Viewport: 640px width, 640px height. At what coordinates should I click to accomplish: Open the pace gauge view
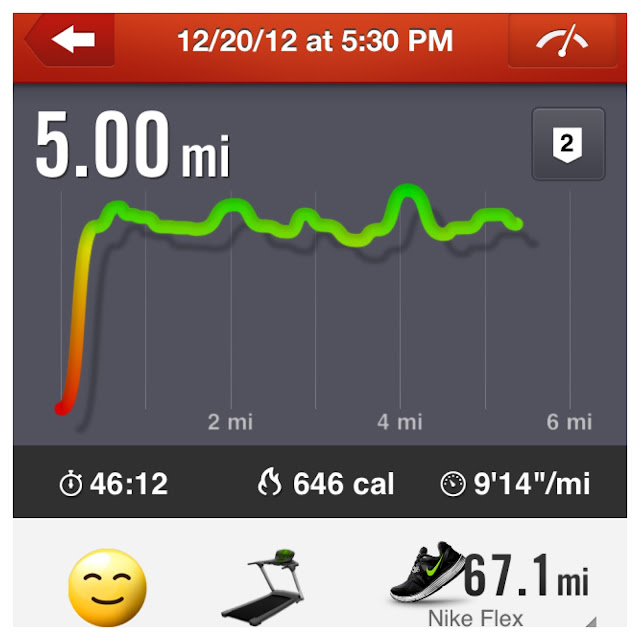click(x=562, y=40)
